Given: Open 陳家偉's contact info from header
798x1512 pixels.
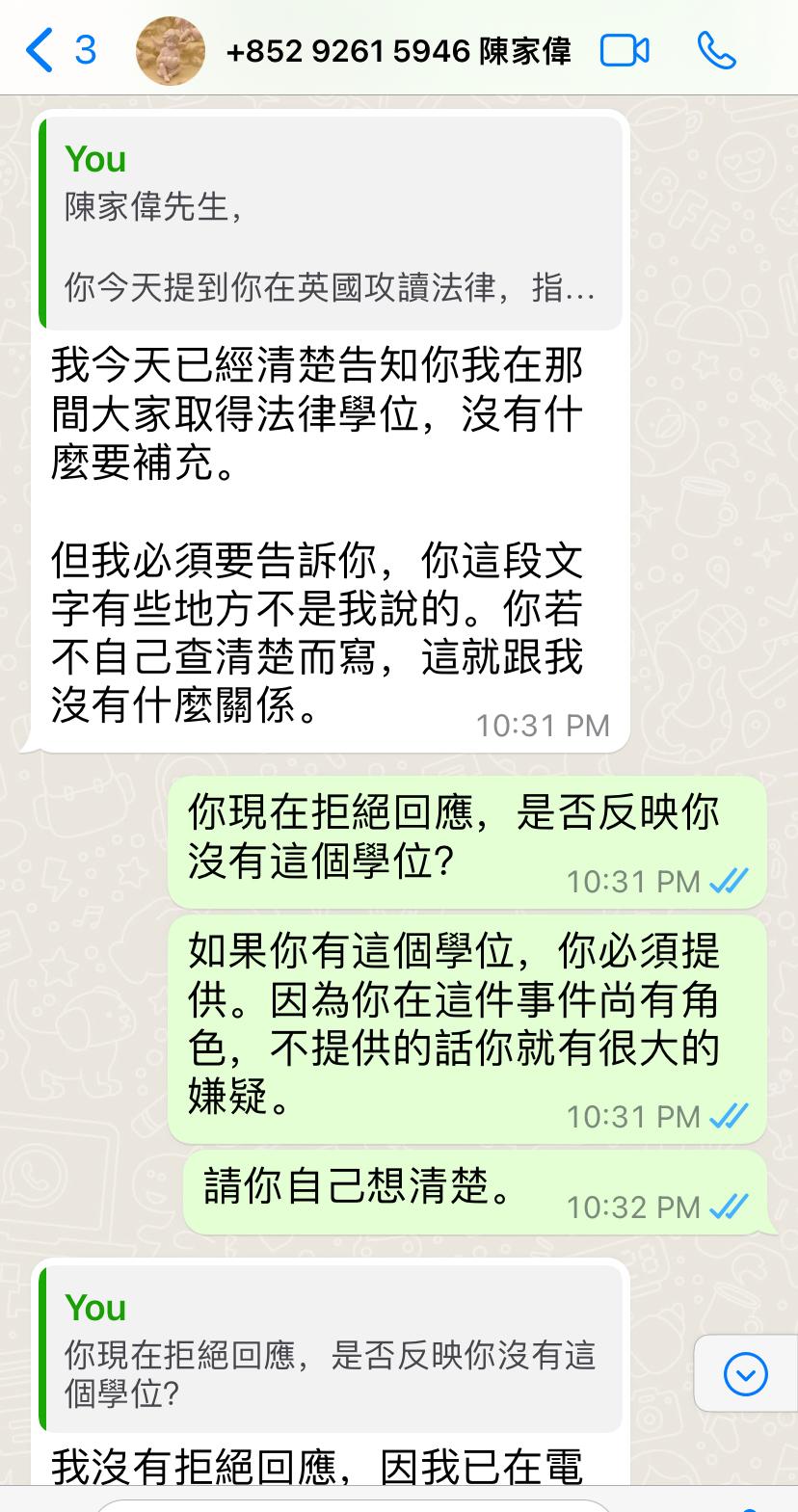Looking at the screenshot, I should tap(398, 50).
